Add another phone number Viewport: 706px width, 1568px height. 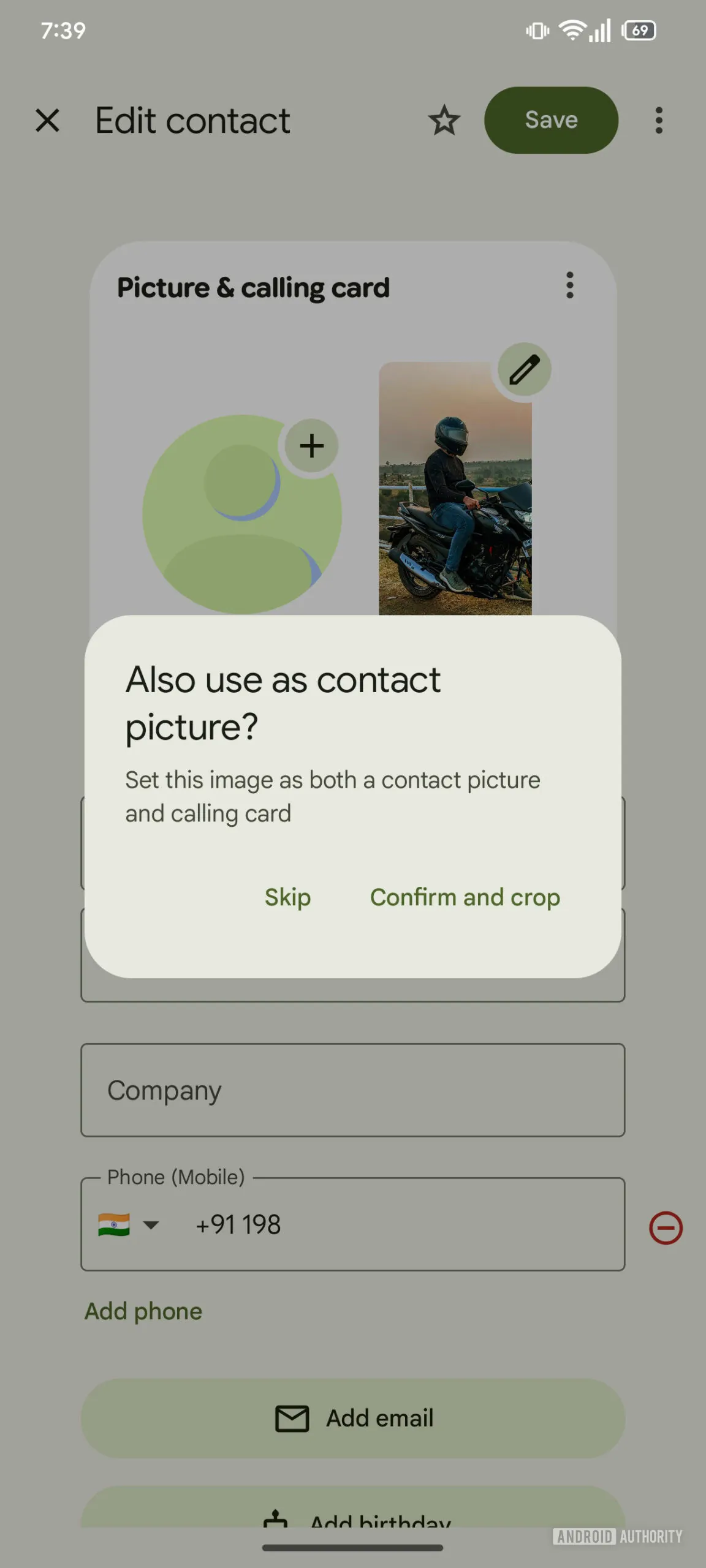click(143, 1311)
